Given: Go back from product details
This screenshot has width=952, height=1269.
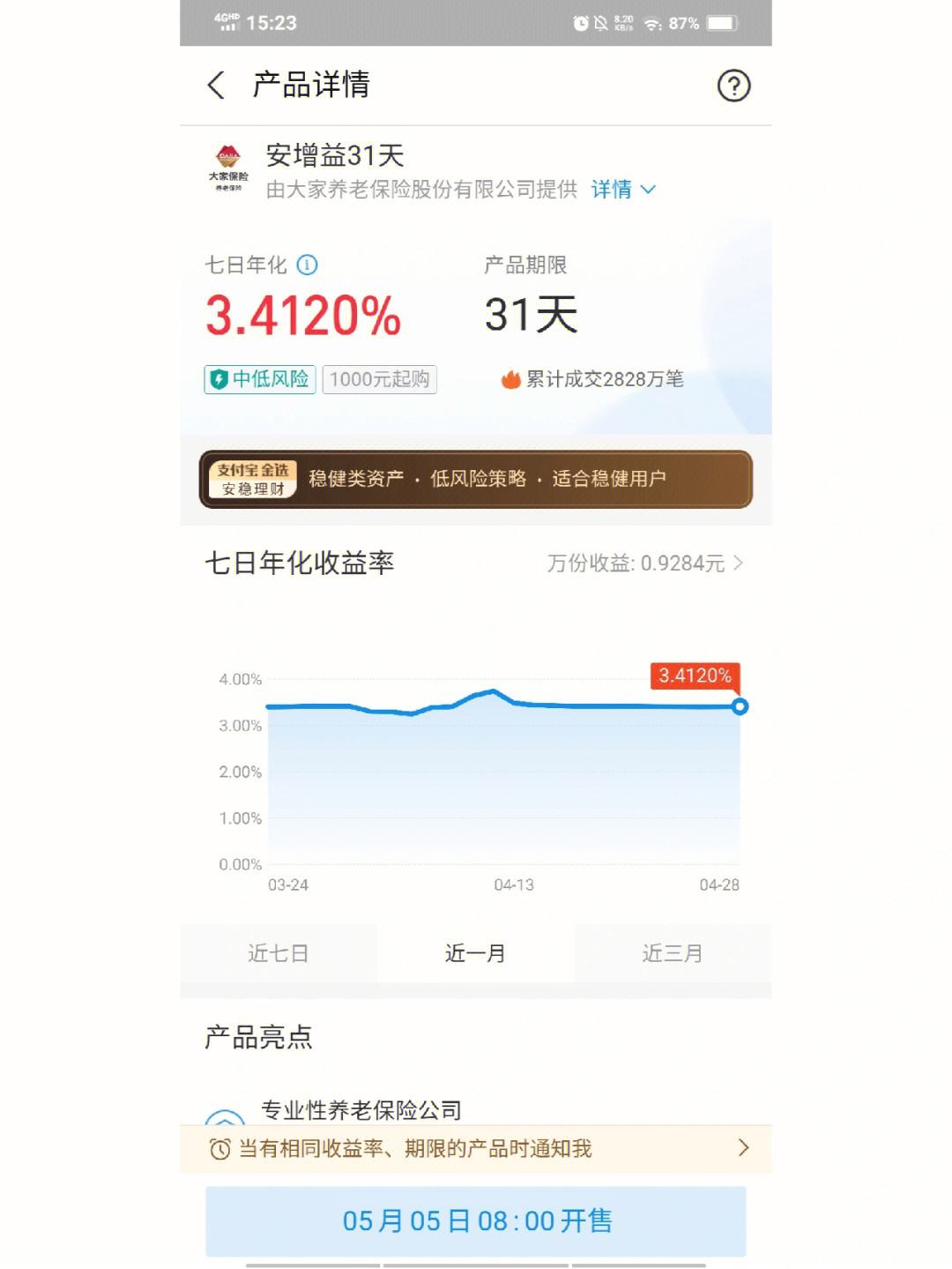Looking at the screenshot, I should [216, 86].
